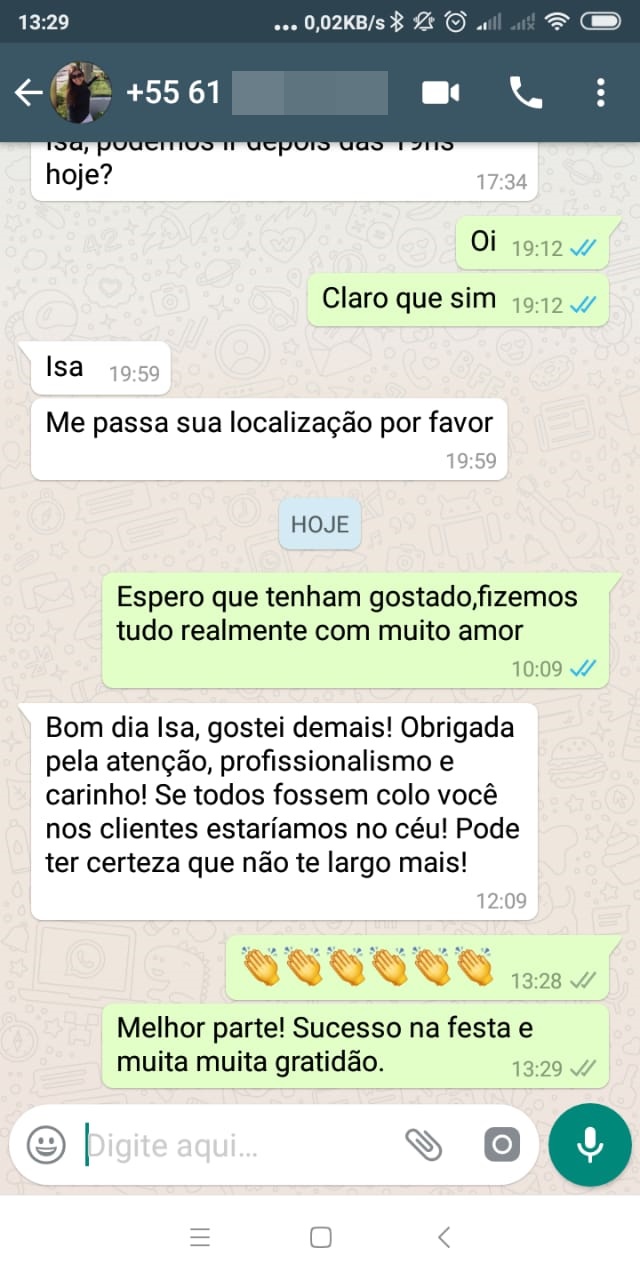Open the camera from the message bar

coord(502,1145)
